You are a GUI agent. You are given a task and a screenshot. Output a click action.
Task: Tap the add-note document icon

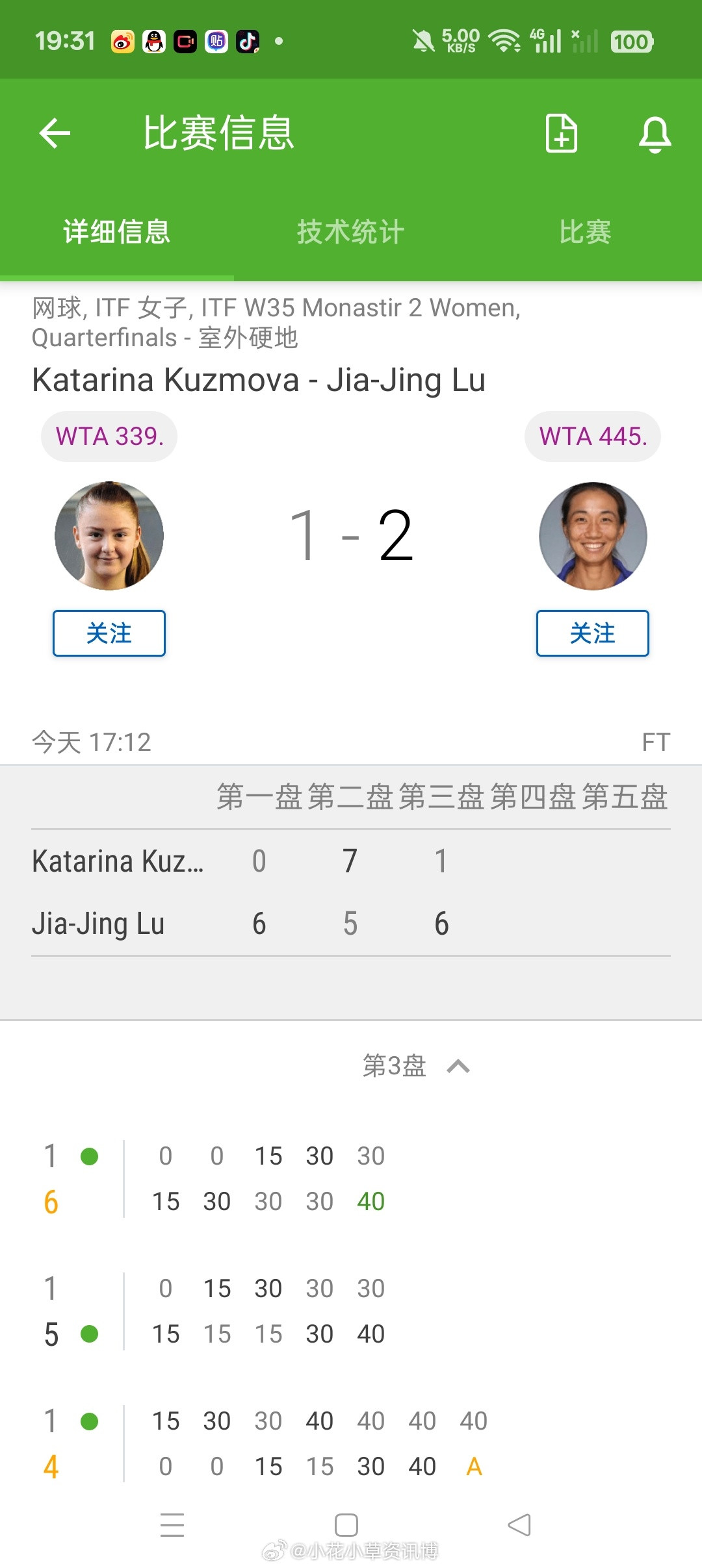(561, 133)
